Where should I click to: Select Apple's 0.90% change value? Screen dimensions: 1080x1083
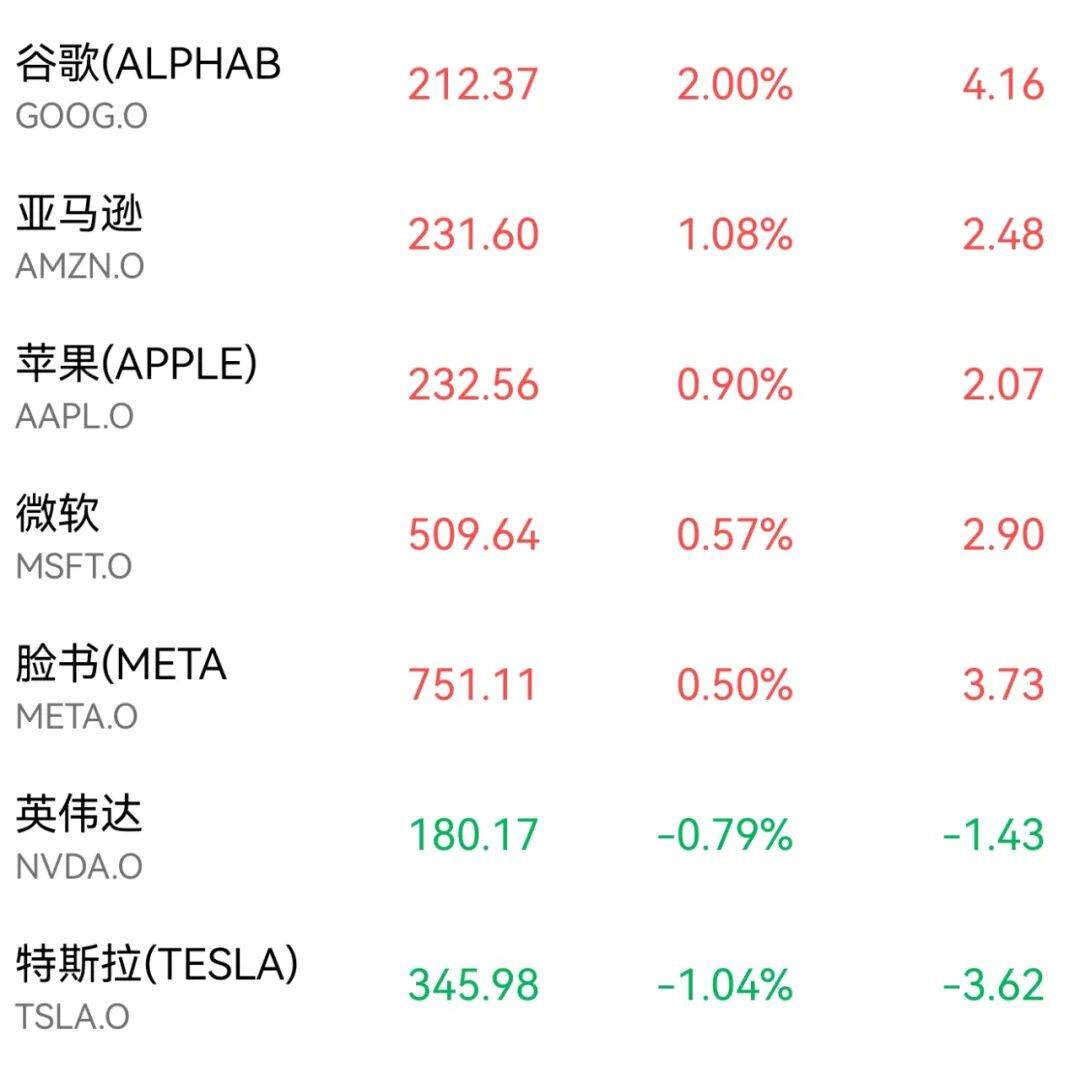click(x=733, y=385)
